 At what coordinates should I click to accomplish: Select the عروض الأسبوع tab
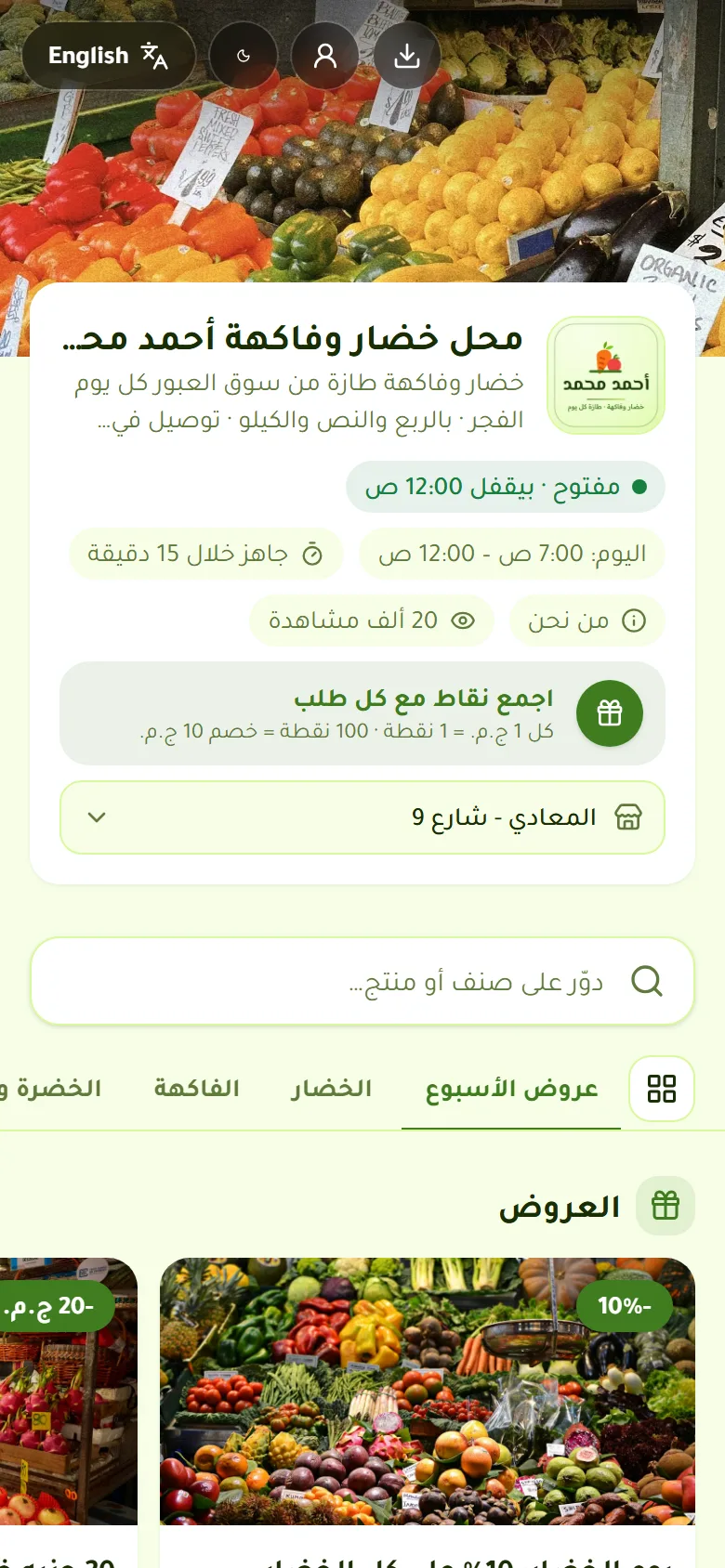511,1089
